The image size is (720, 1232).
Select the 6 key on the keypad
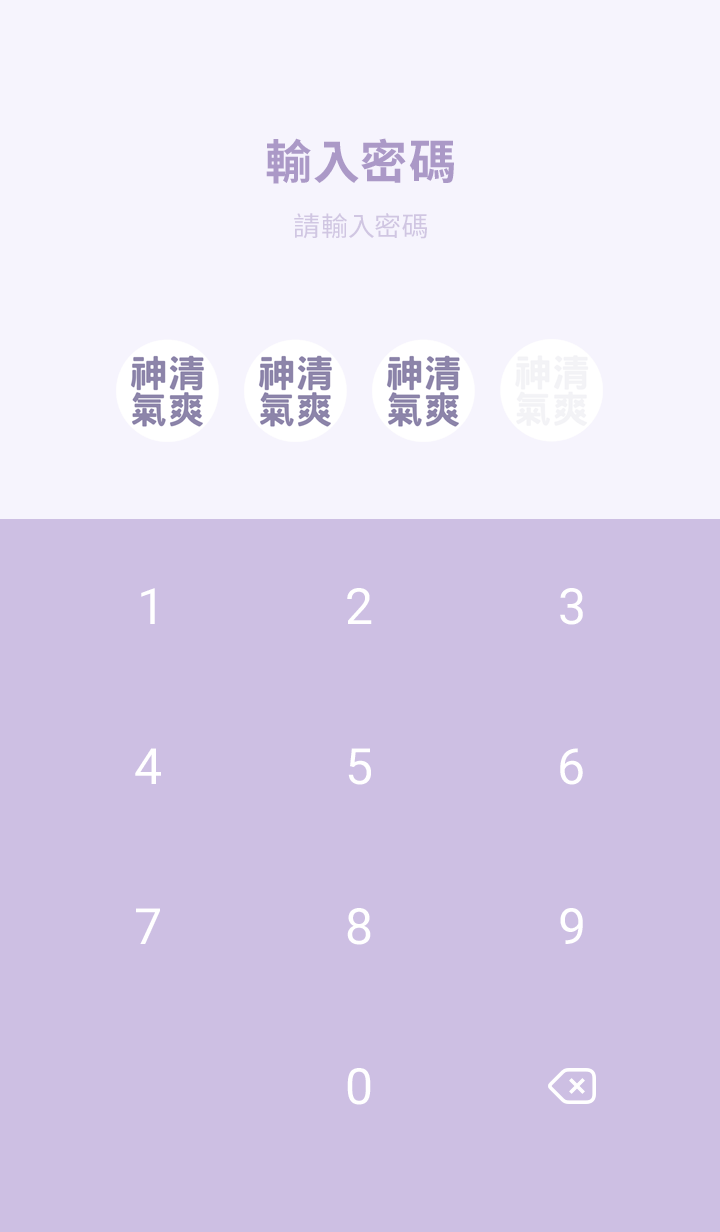point(571,767)
